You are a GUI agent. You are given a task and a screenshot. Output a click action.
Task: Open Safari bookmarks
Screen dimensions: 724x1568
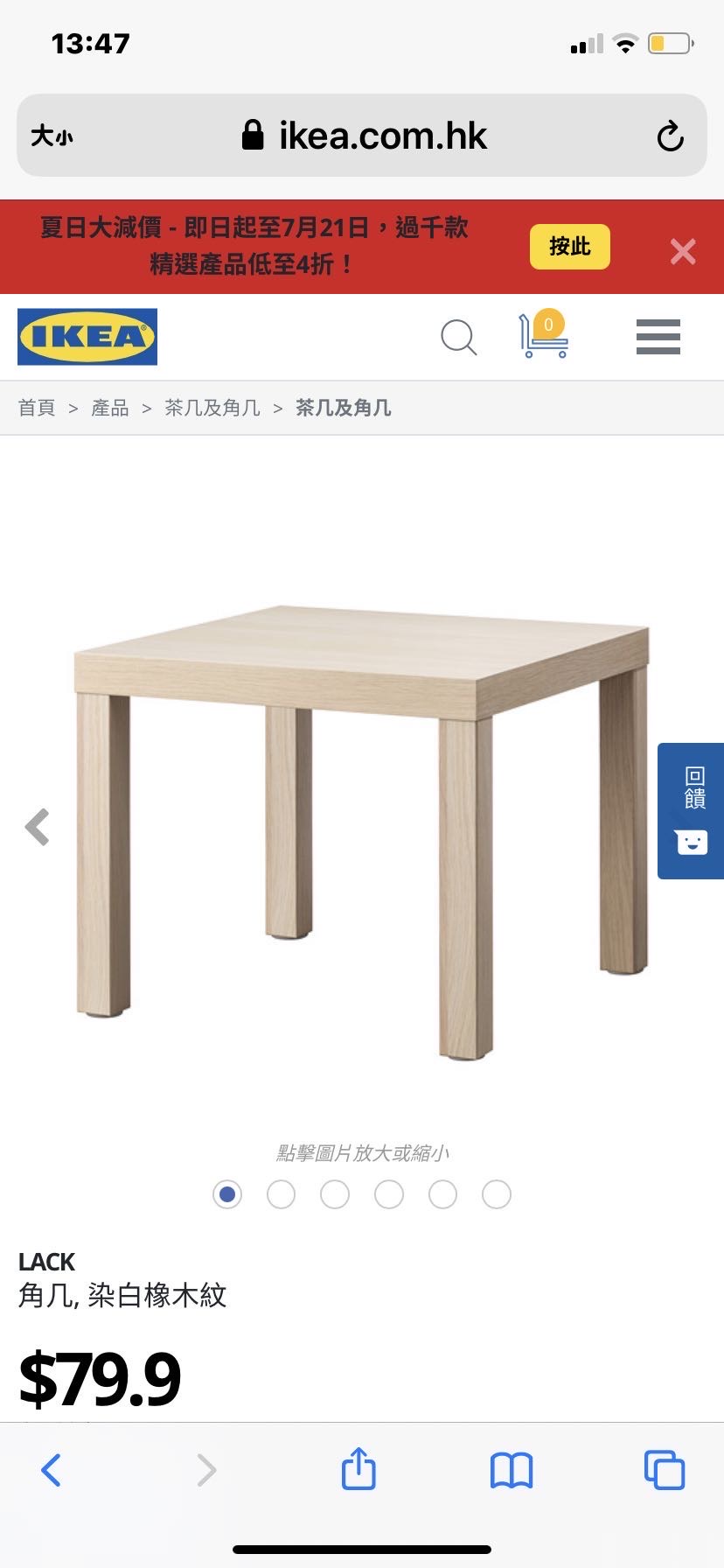(x=512, y=1470)
